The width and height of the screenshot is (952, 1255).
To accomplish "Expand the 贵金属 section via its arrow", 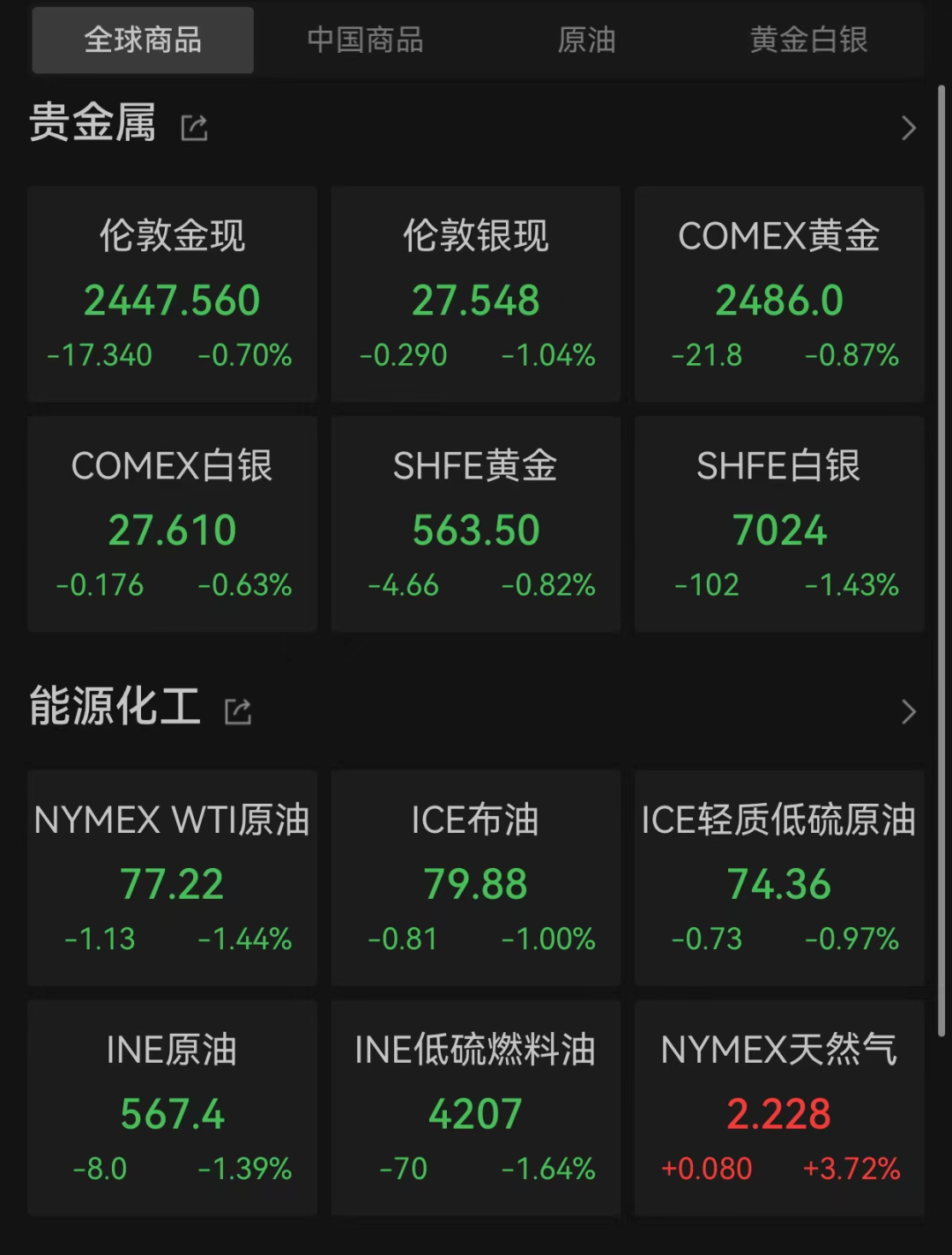I will 909,129.
